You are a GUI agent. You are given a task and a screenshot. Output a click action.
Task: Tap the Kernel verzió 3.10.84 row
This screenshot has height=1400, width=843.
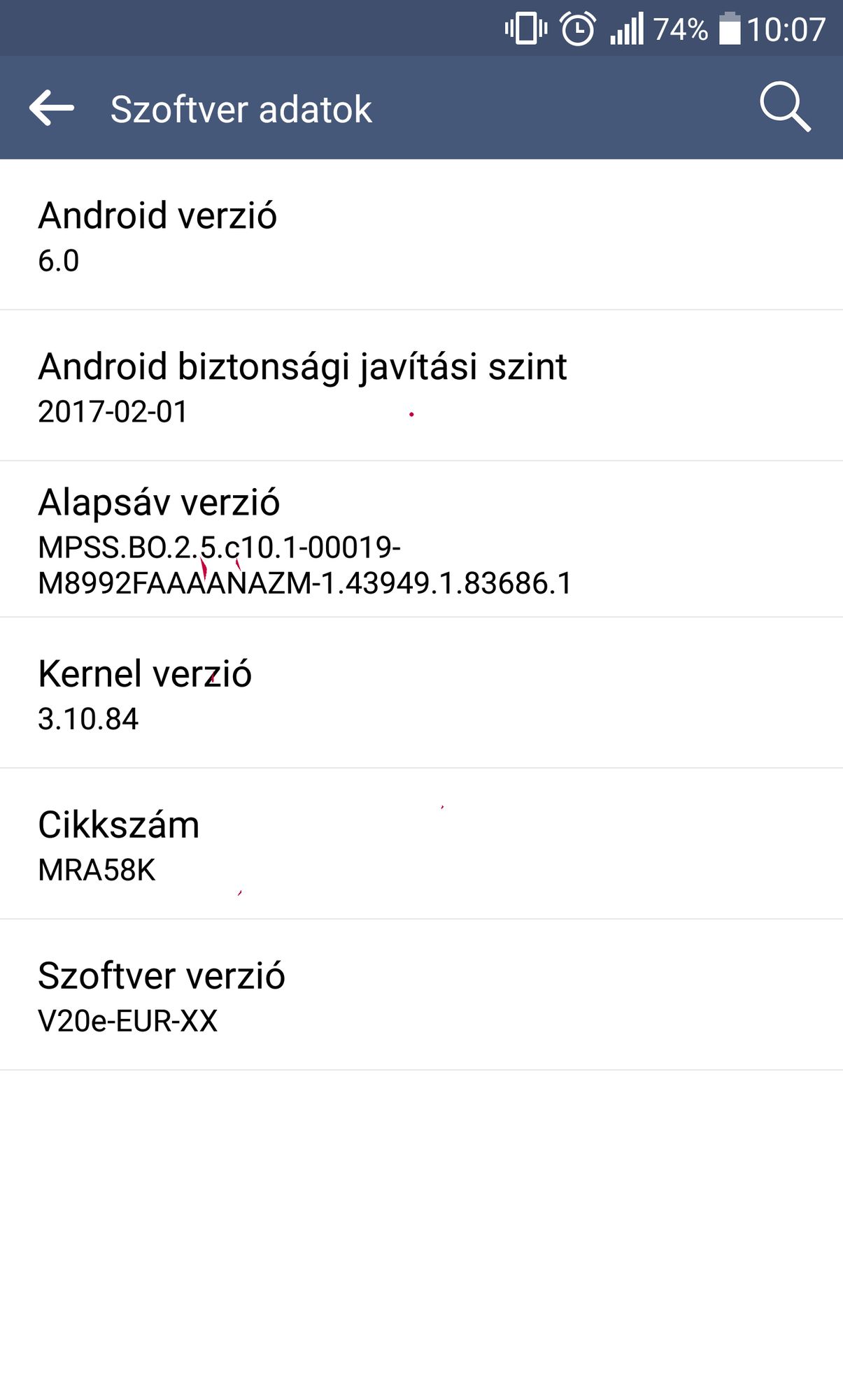[421, 693]
